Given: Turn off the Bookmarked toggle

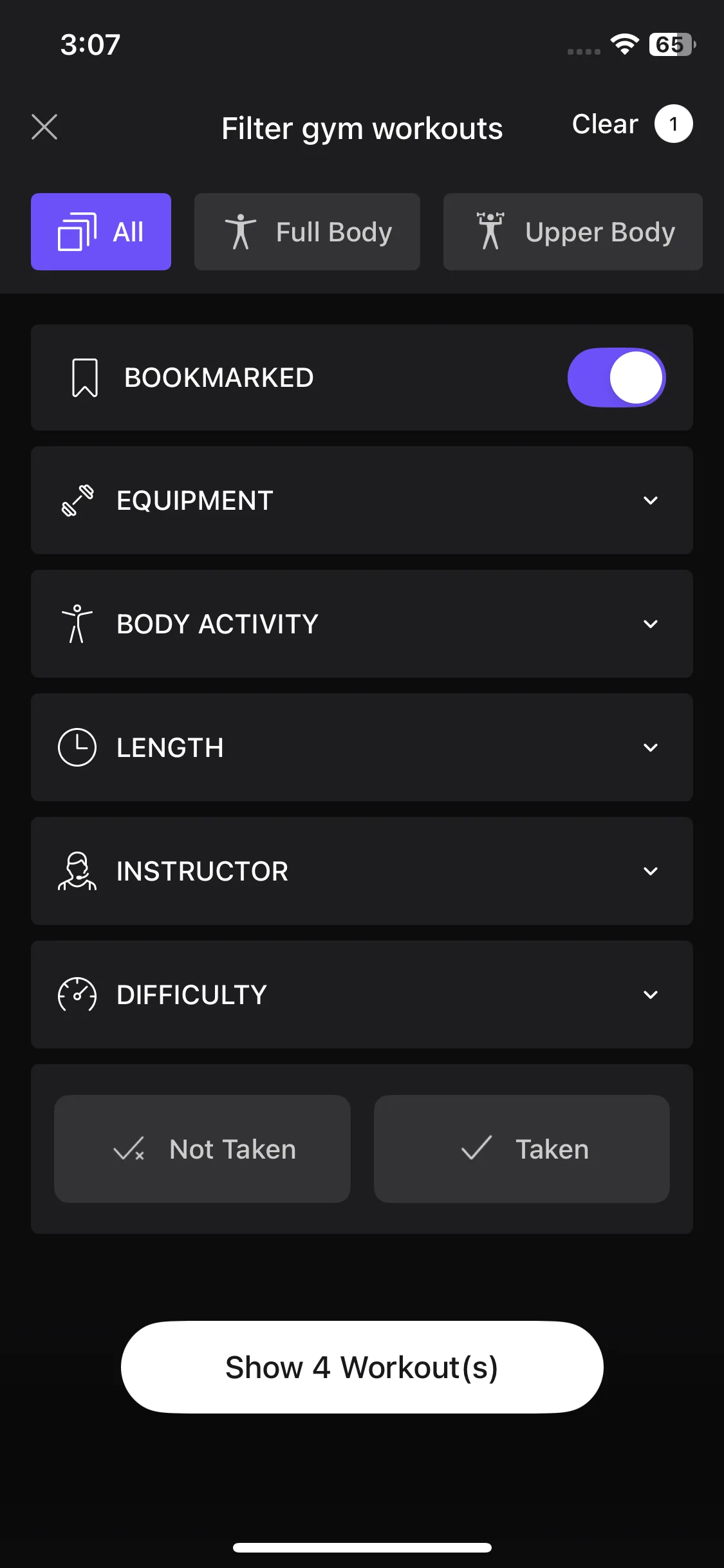Looking at the screenshot, I should click(616, 378).
